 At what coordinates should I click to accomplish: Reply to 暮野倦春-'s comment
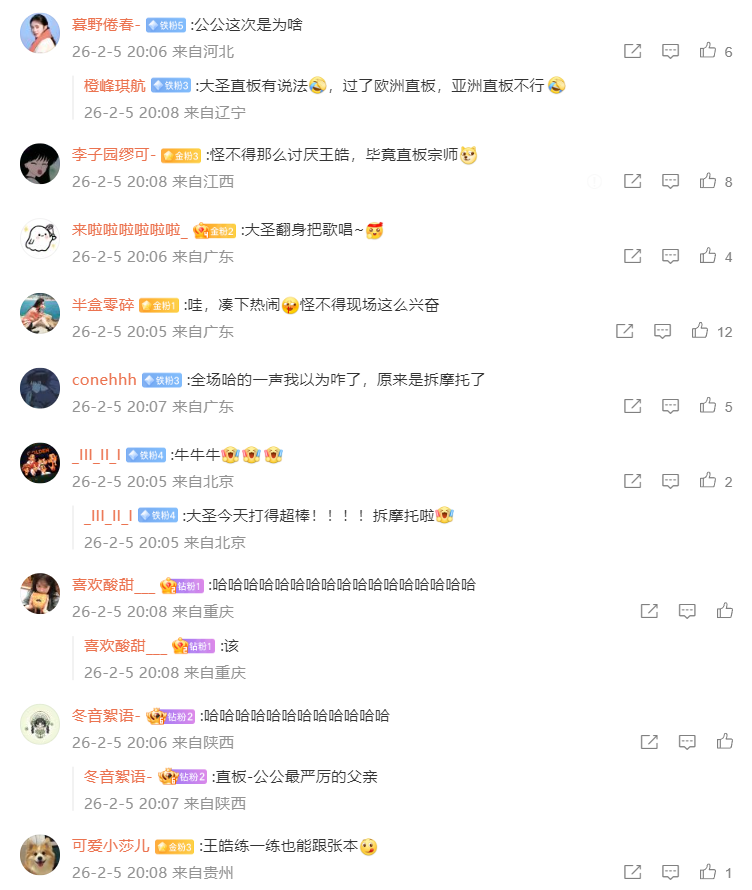point(671,51)
